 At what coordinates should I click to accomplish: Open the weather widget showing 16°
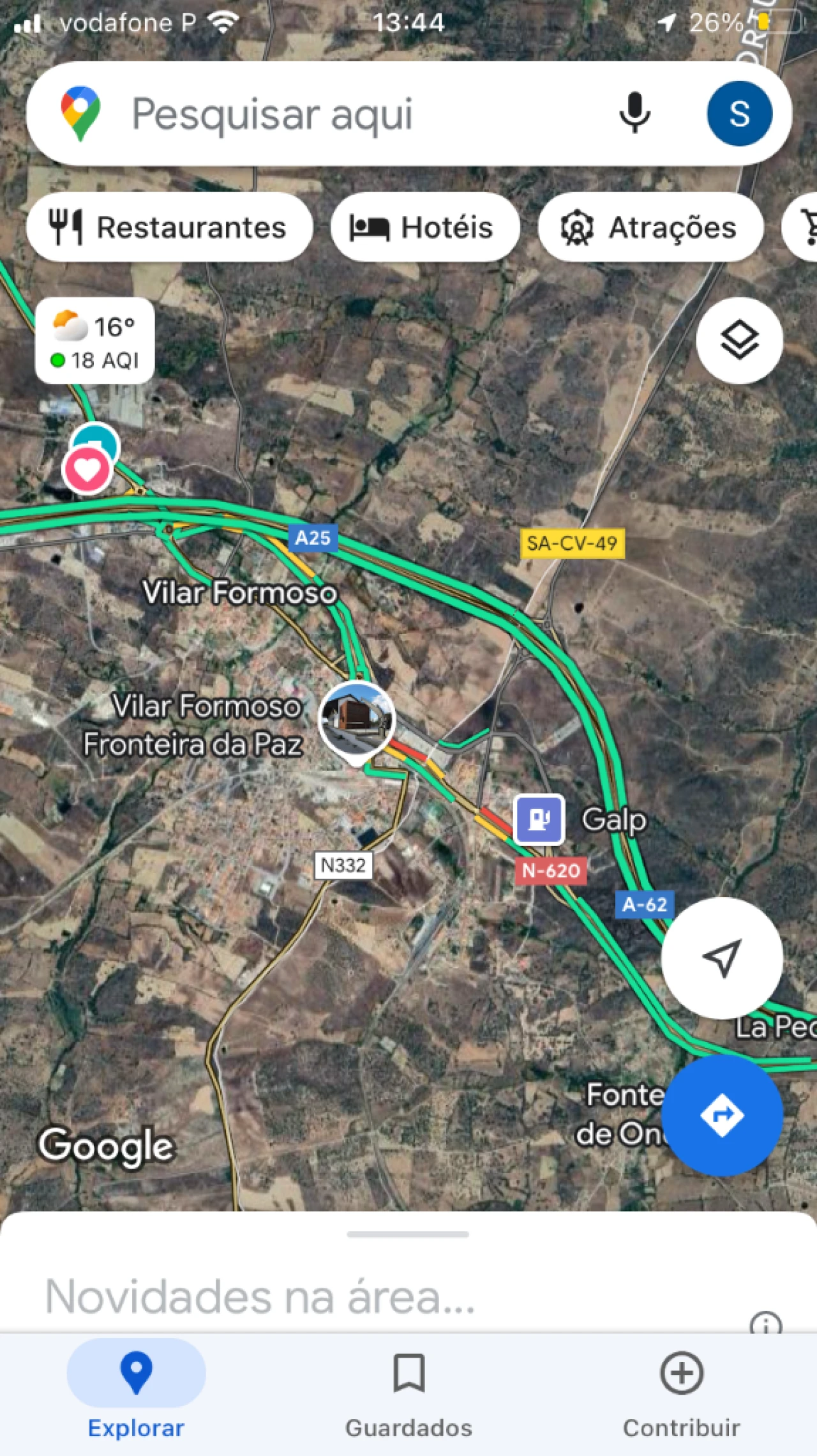coord(94,340)
